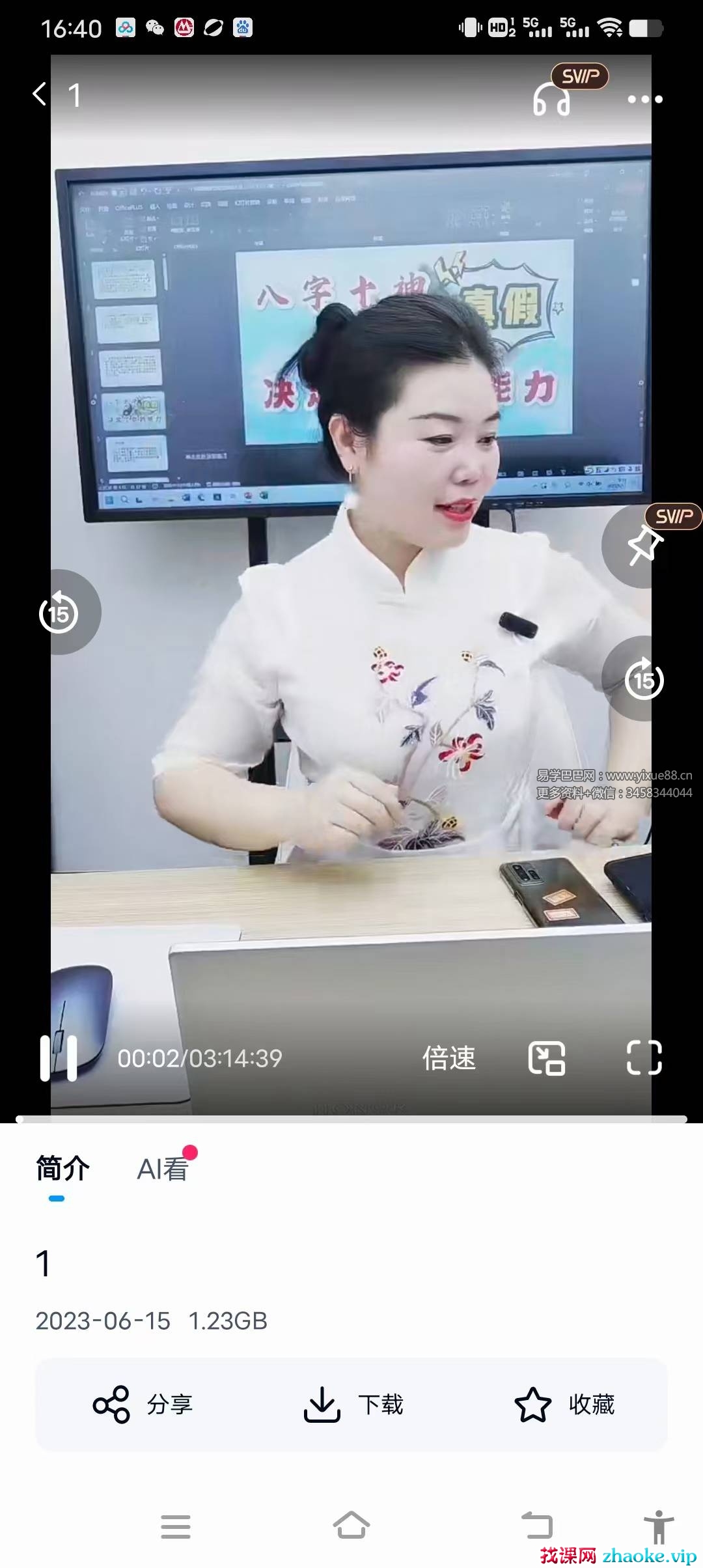The image size is (703, 1568).
Task: Open the SVIP audio listening headphones icon
Action: [x=552, y=100]
